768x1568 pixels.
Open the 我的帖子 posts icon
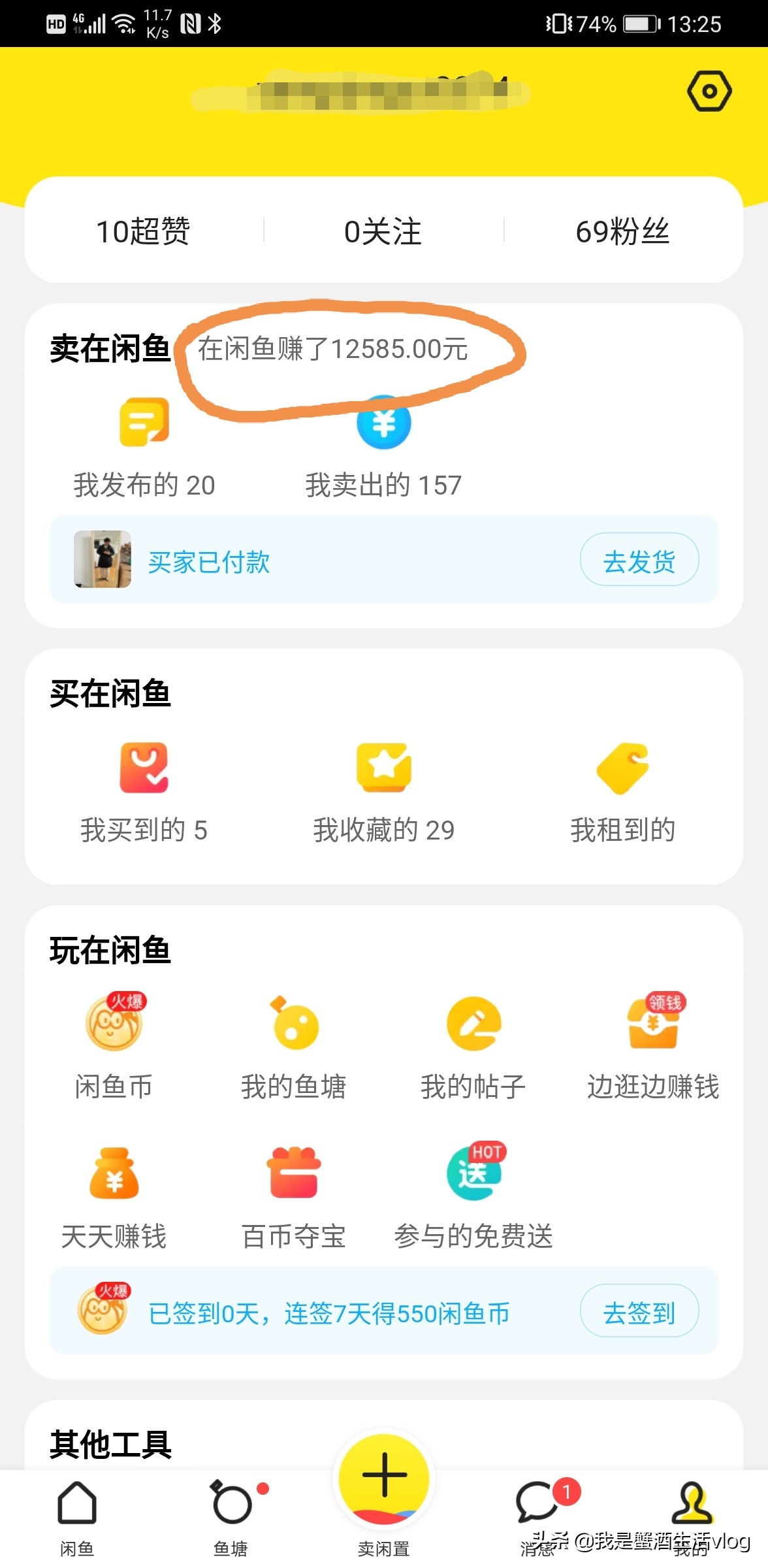(x=473, y=1026)
